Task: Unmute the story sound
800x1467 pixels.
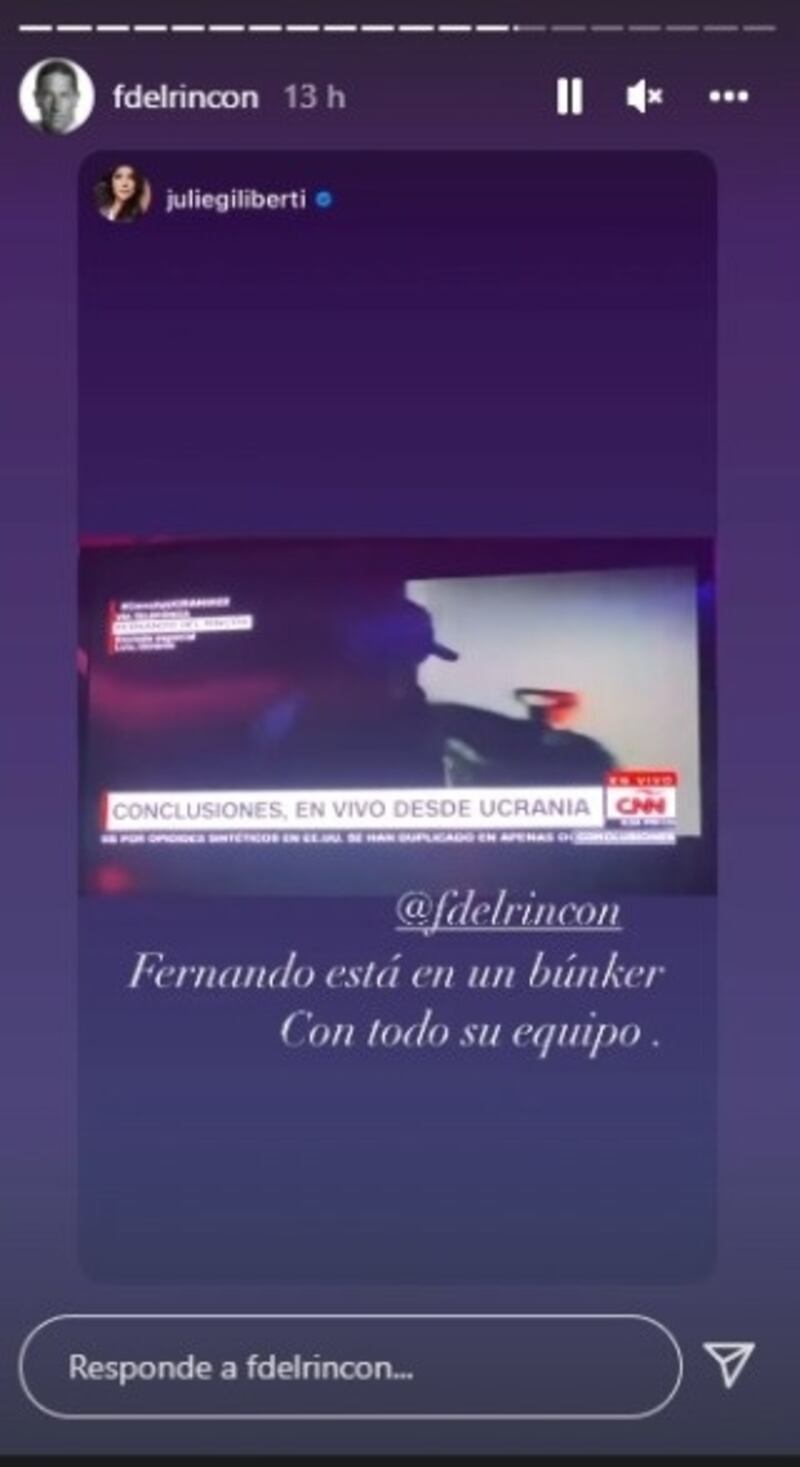Action: [644, 97]
